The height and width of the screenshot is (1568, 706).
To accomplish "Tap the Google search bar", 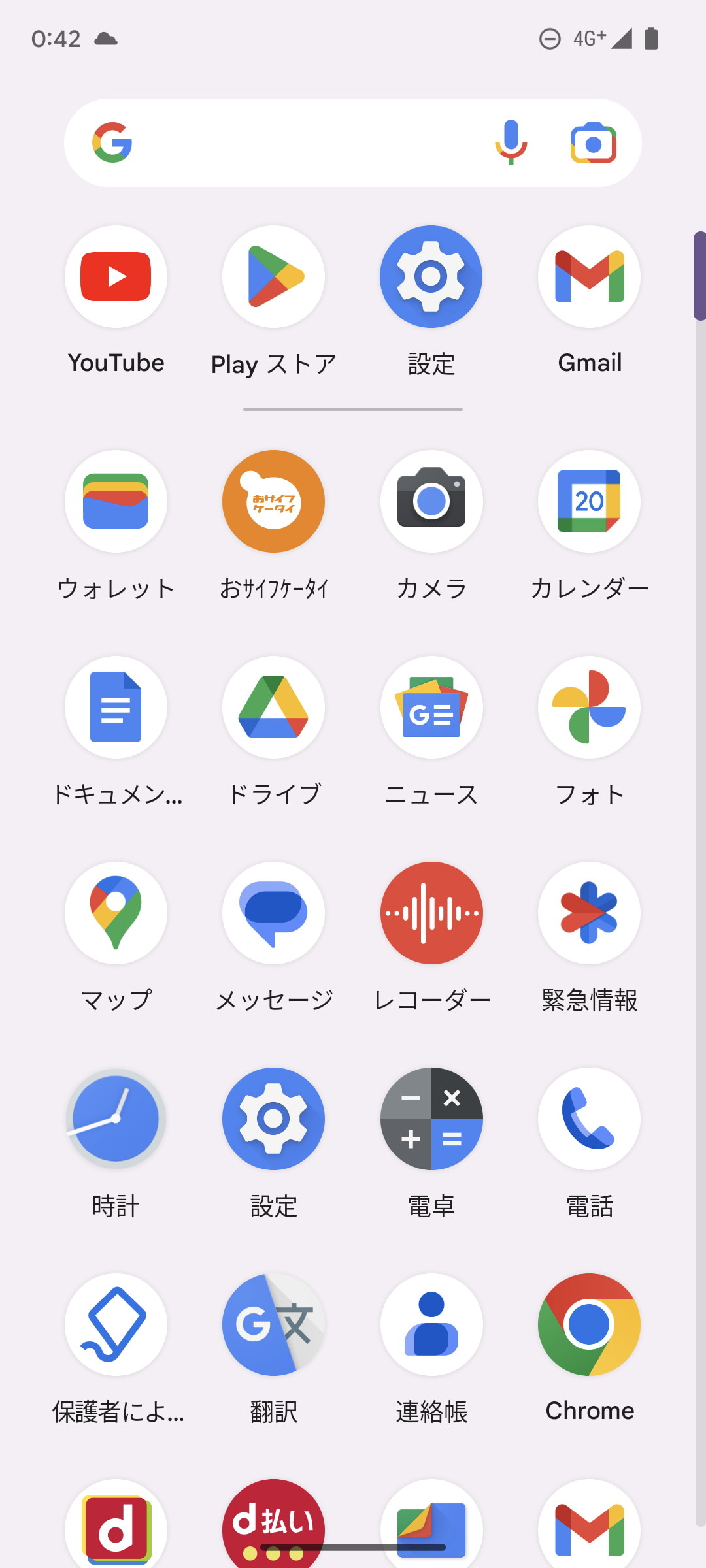I will click(x=294, y=142).
